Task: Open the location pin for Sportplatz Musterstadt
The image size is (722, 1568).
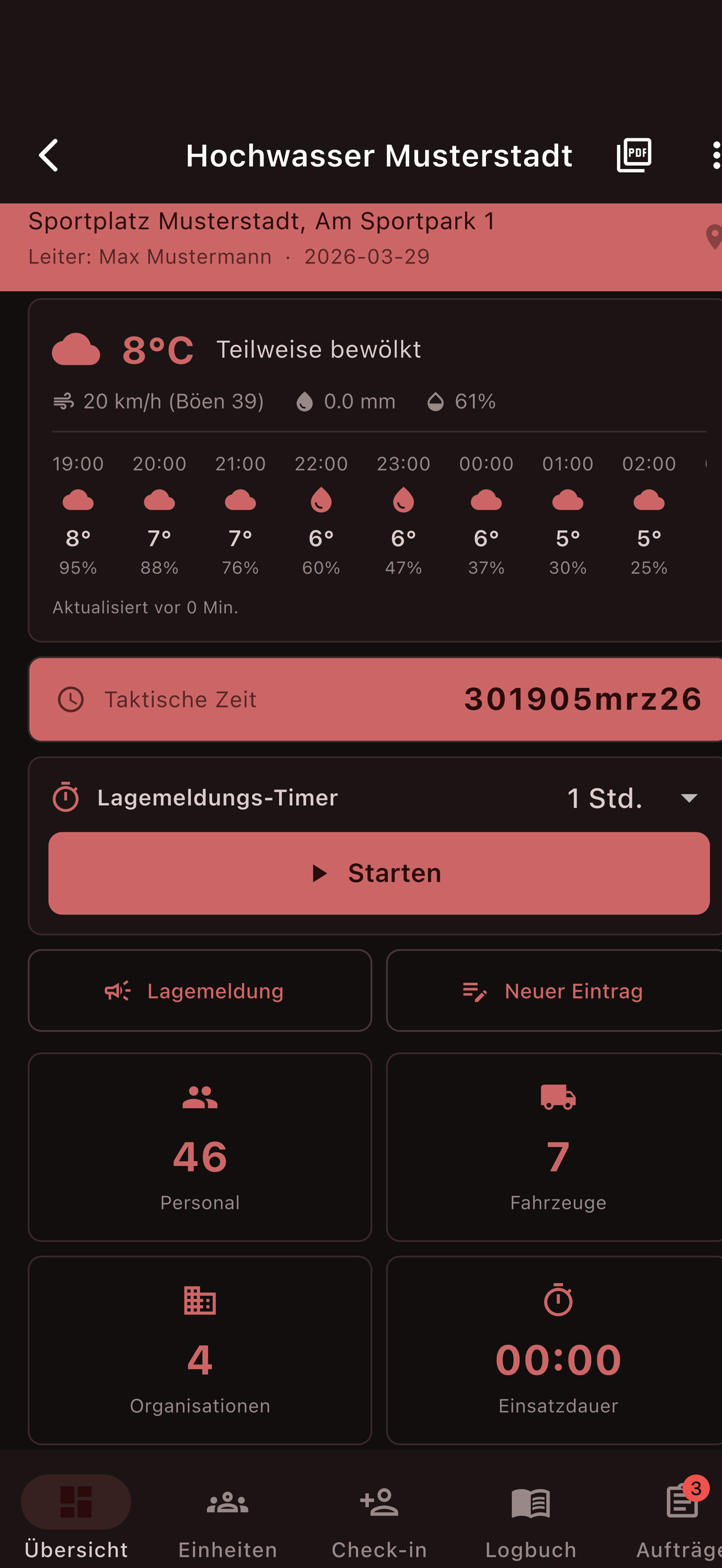Action: coord(712,237)
